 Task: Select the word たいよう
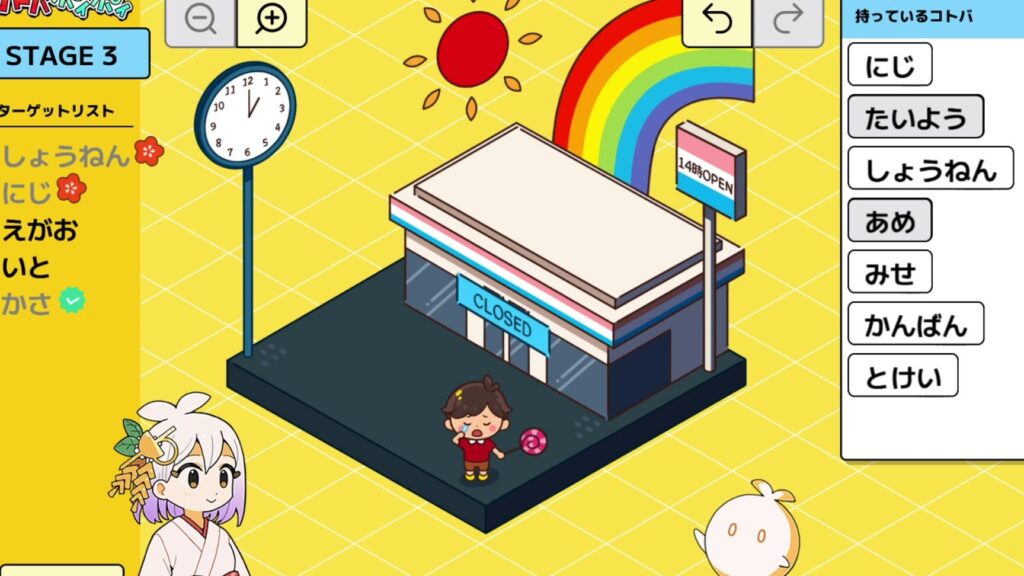click(915, 117)
